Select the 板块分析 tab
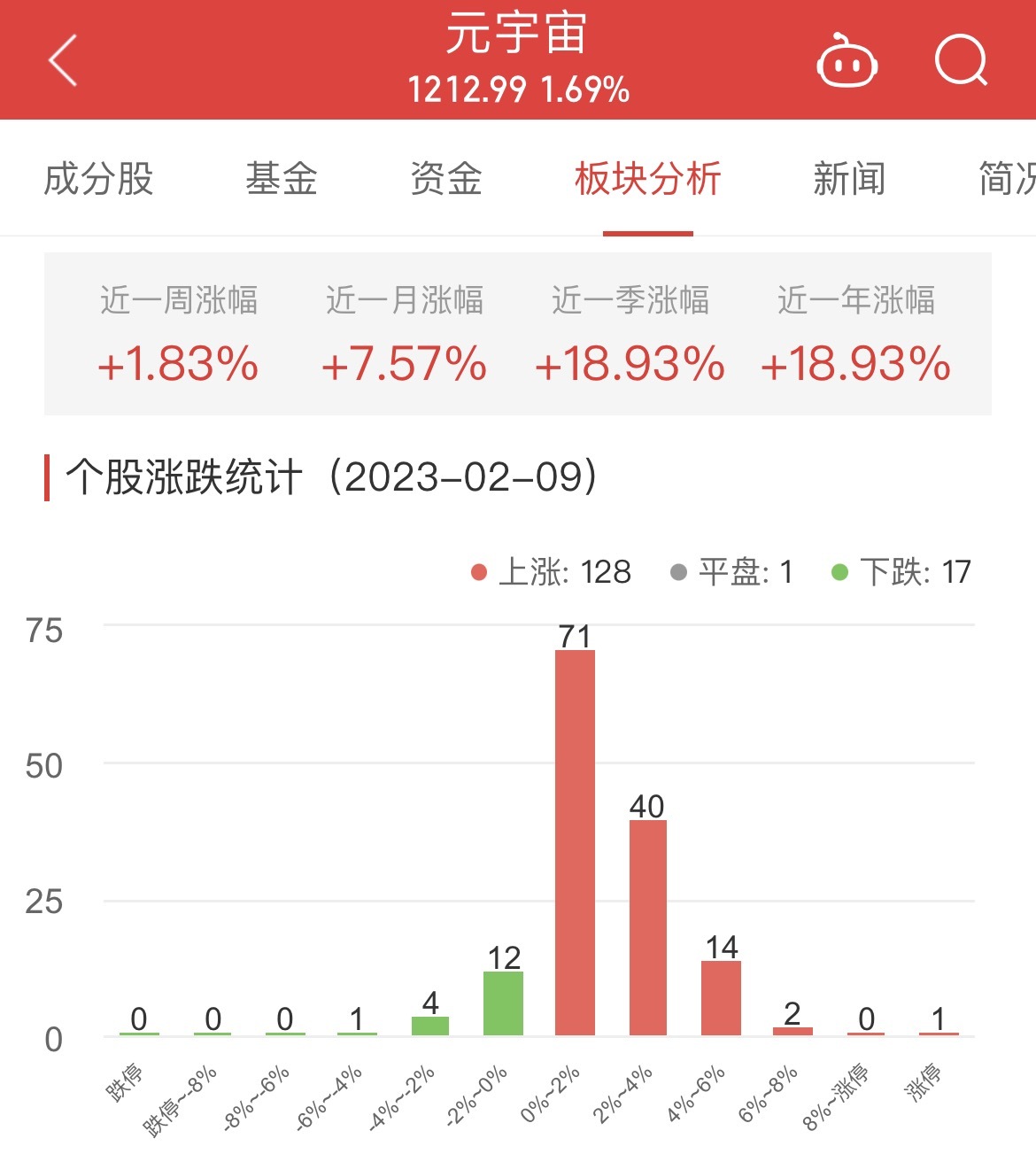 (647, 179)
